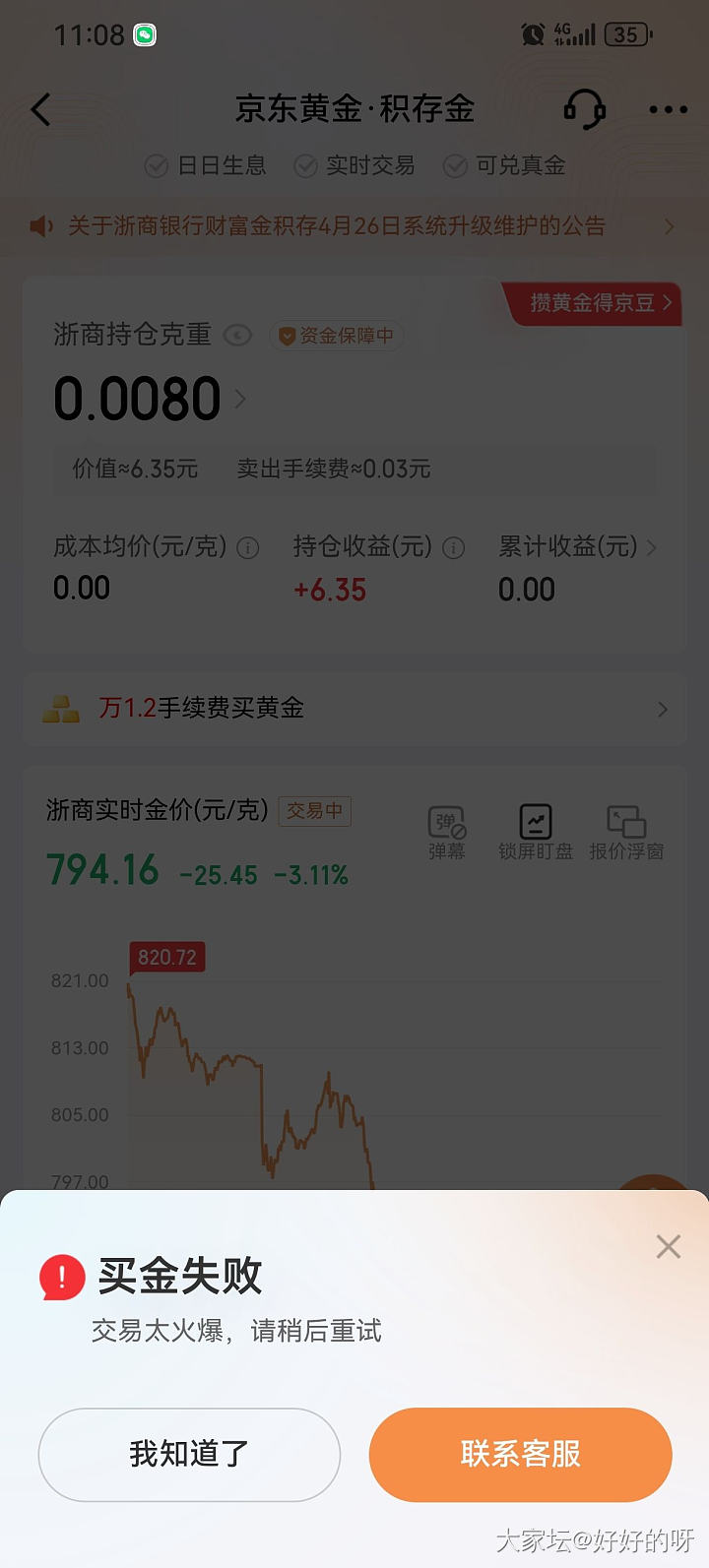Toggle the 弹幕 icon
This screenshot has height=1568, width=709.
click(x=447, y=833)
